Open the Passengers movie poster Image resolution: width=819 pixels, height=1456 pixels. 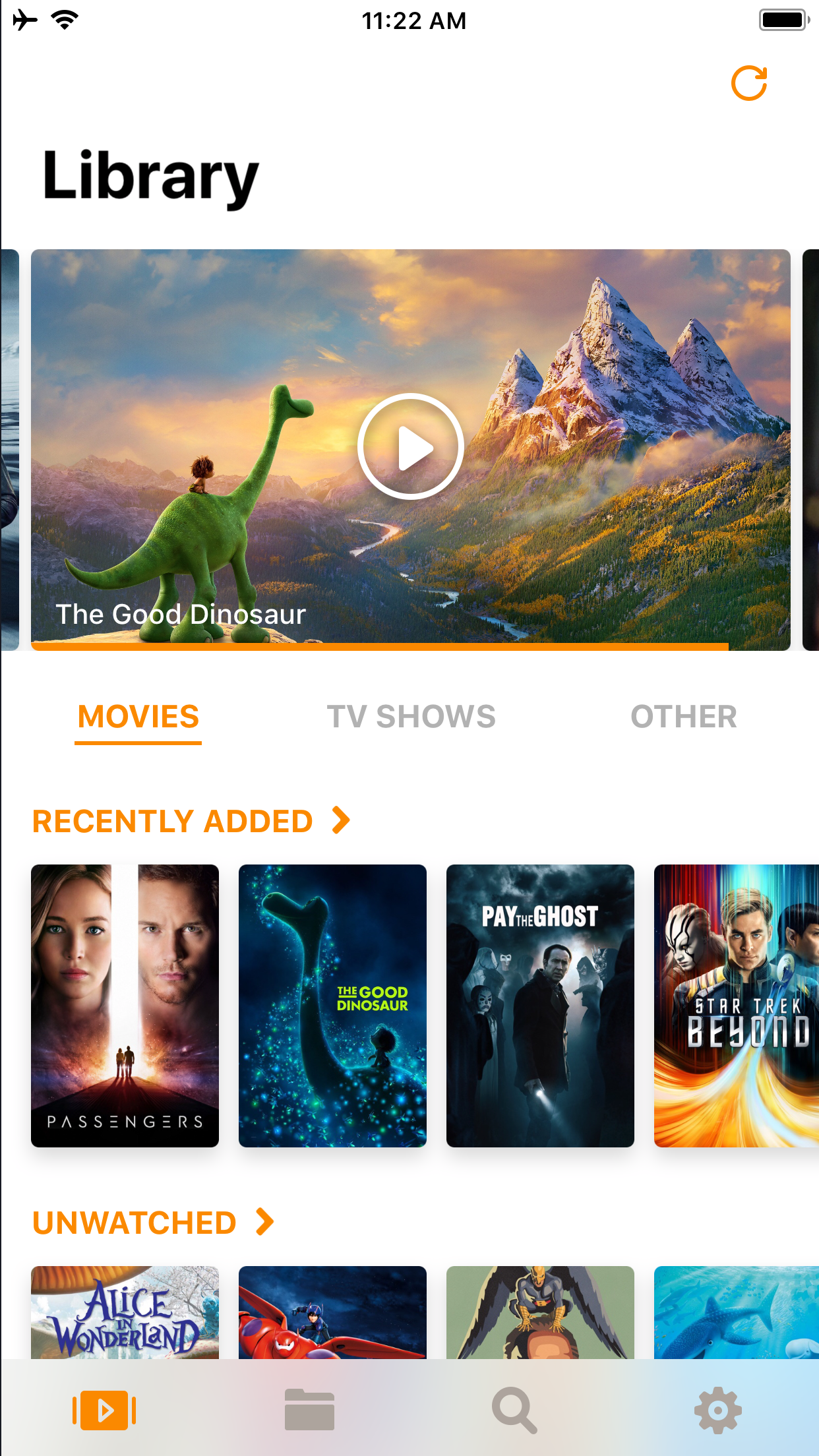(125, 1006)
